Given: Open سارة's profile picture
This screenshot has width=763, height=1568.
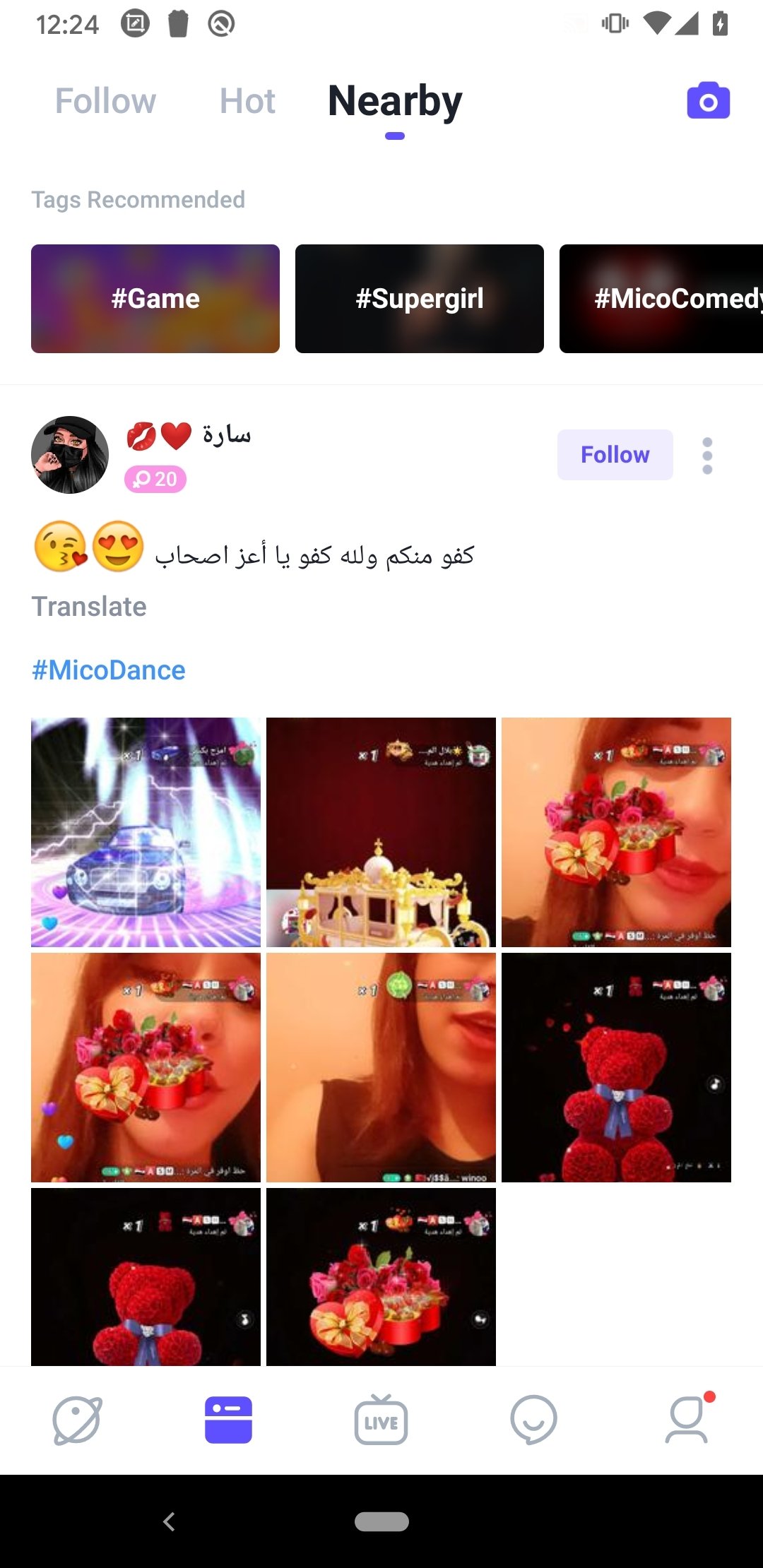Looking at the screenshot, I should pyautogui.click(x=70, y=455).
